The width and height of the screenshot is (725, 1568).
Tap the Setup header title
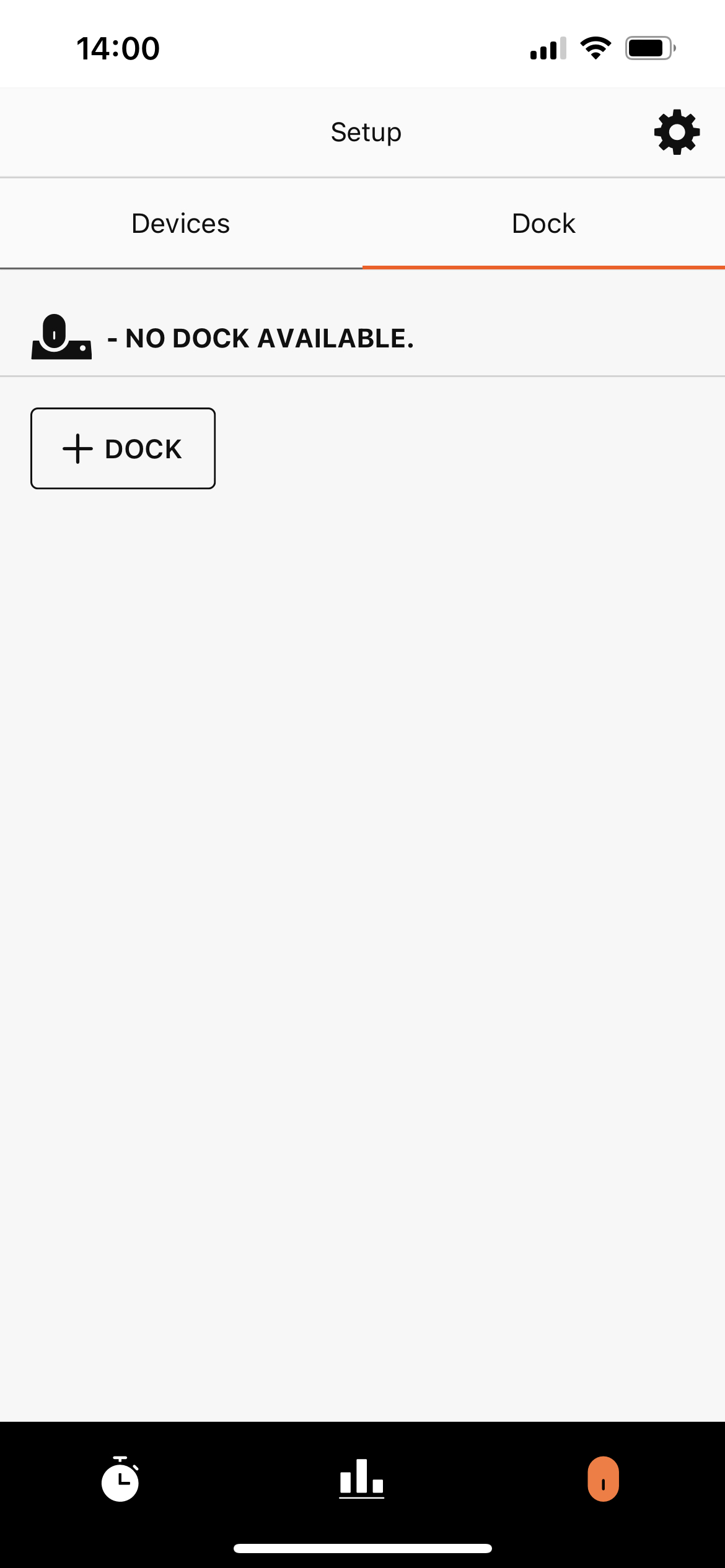click(x=366, y=131)
